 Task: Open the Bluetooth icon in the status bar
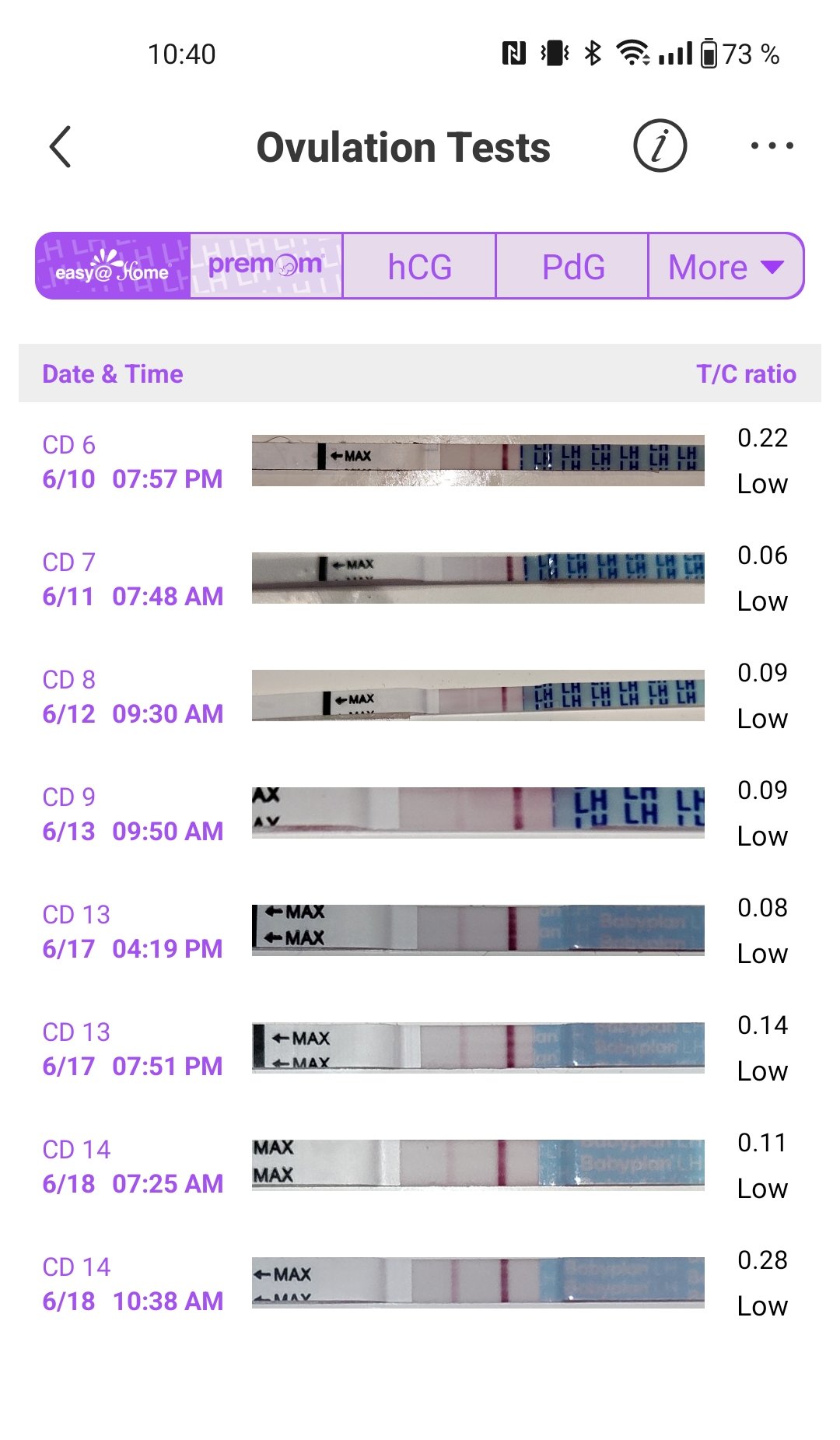click(x=593, y=54)
